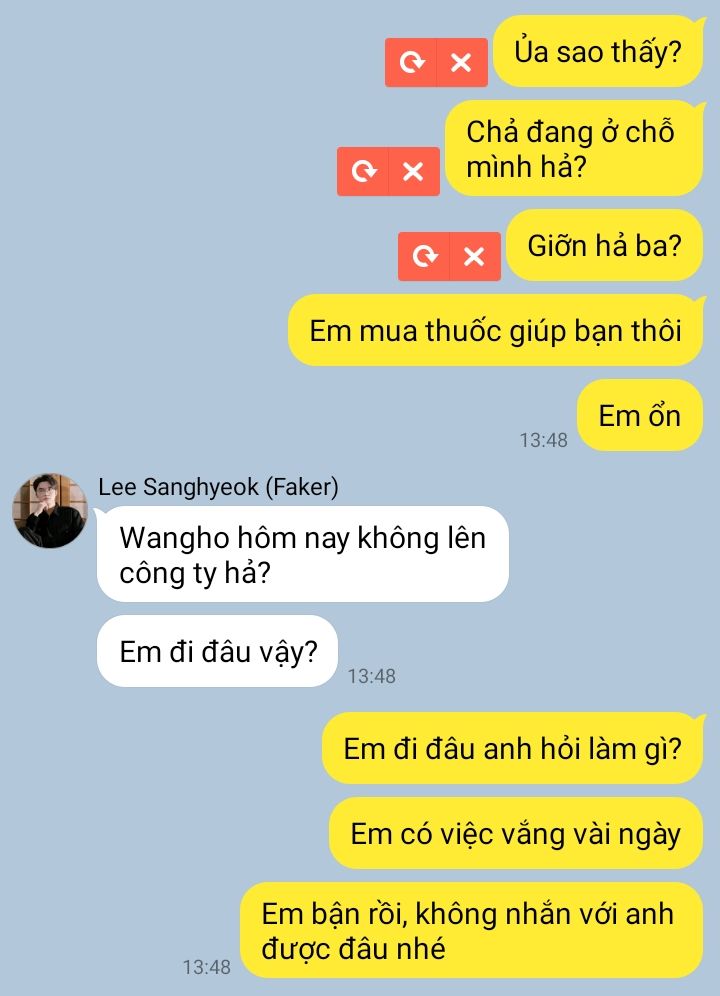
Task: Resend the message 'Chả đang ở chỗ mình hả?'
Action: [x=363, y=172]
